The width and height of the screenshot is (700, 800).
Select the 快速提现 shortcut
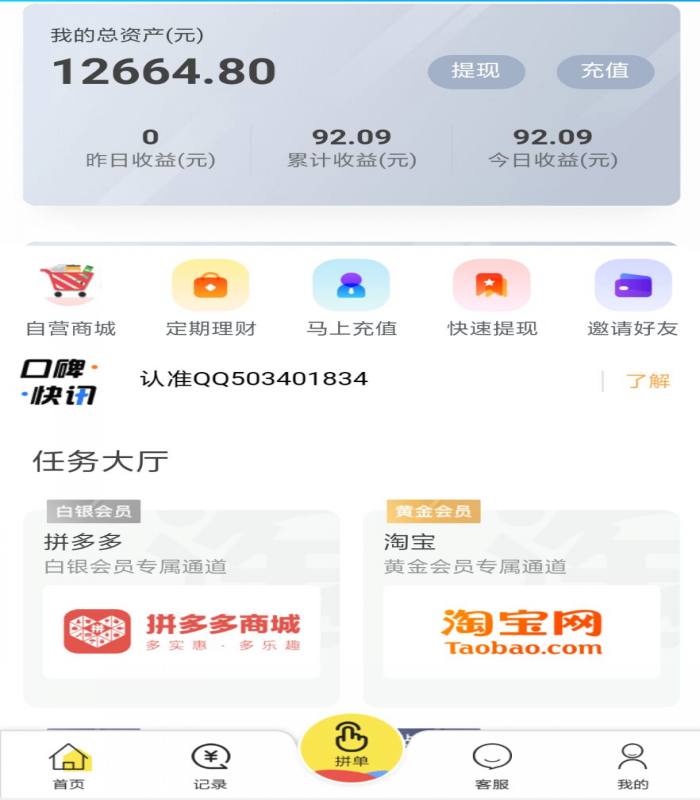[492, 298]
